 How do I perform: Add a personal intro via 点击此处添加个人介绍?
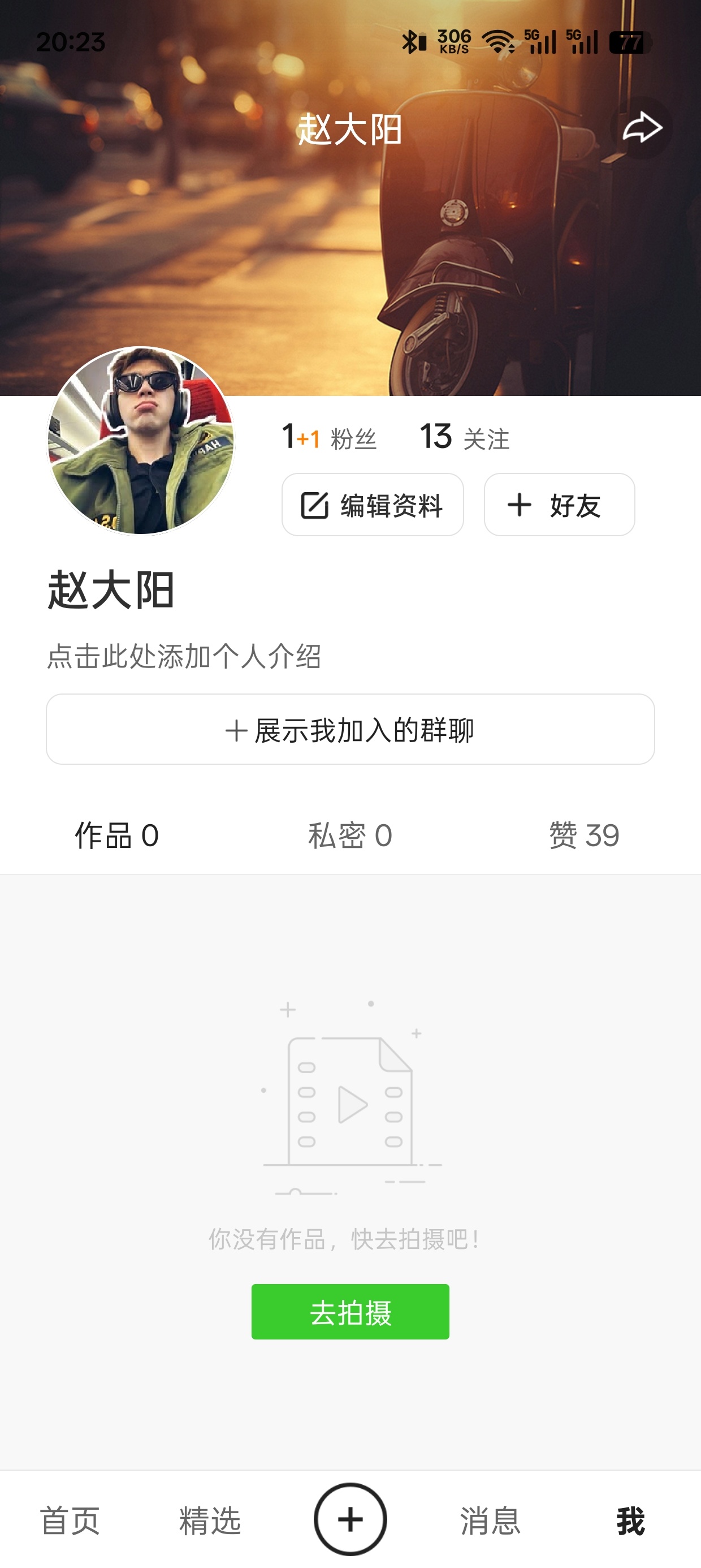click(x=184, y=656)
